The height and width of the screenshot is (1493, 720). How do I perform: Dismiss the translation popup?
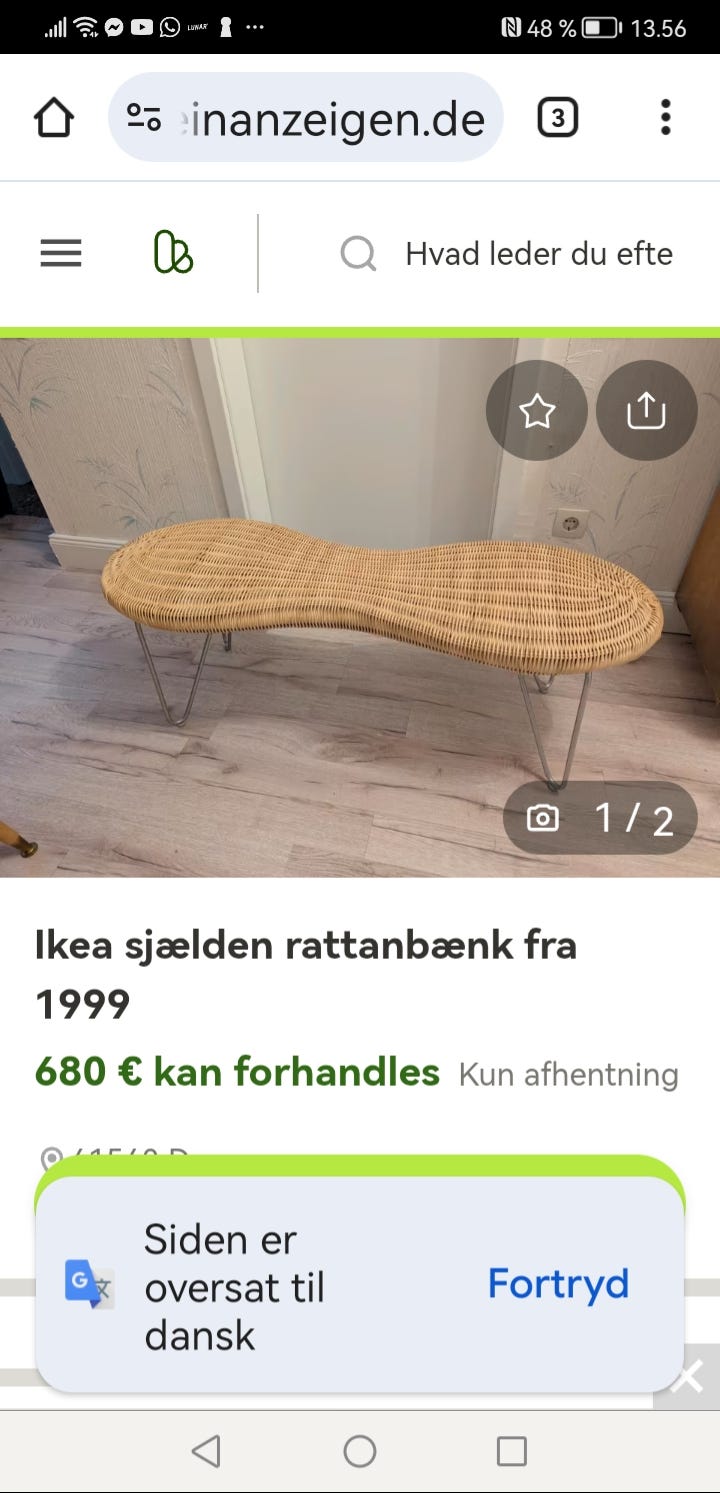point(687,1378)
